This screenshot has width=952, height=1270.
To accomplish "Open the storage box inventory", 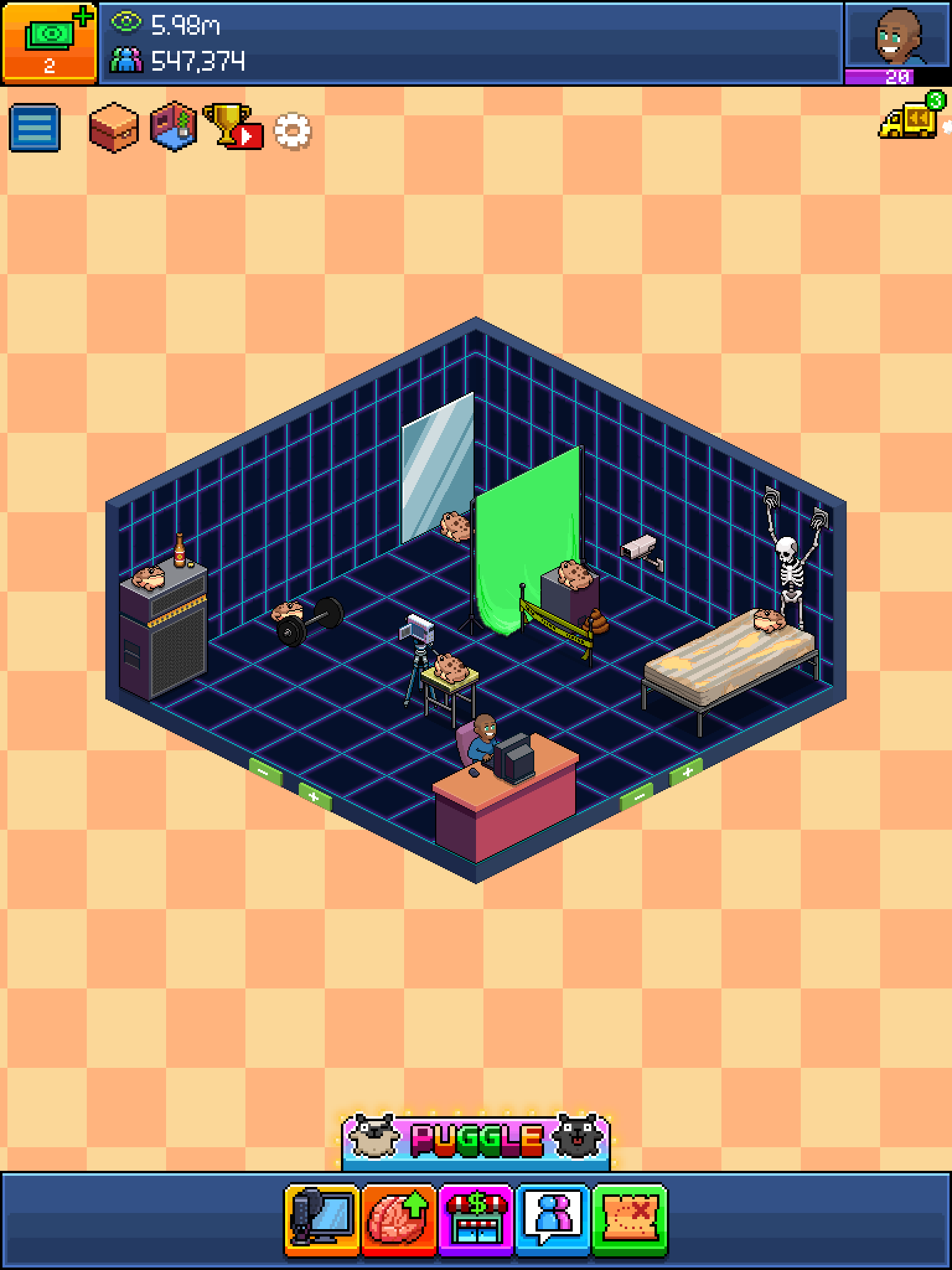I will pyautogui.click(x=113, y=128).
